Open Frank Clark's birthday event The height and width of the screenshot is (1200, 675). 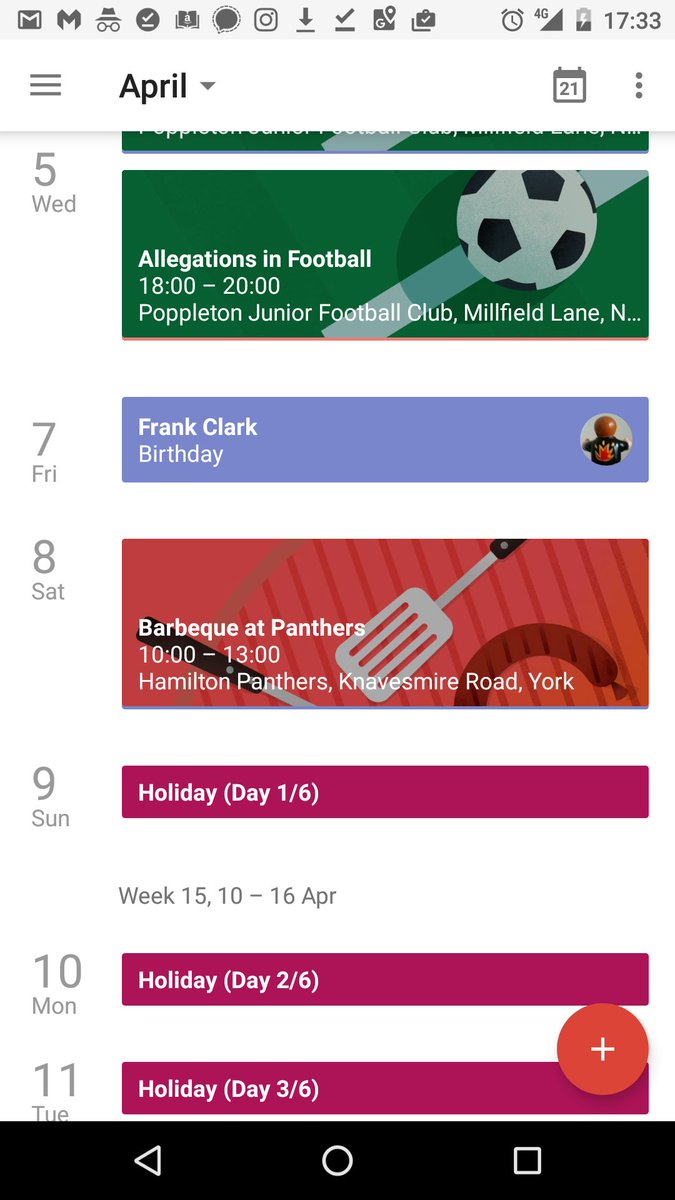click(385, 440)
